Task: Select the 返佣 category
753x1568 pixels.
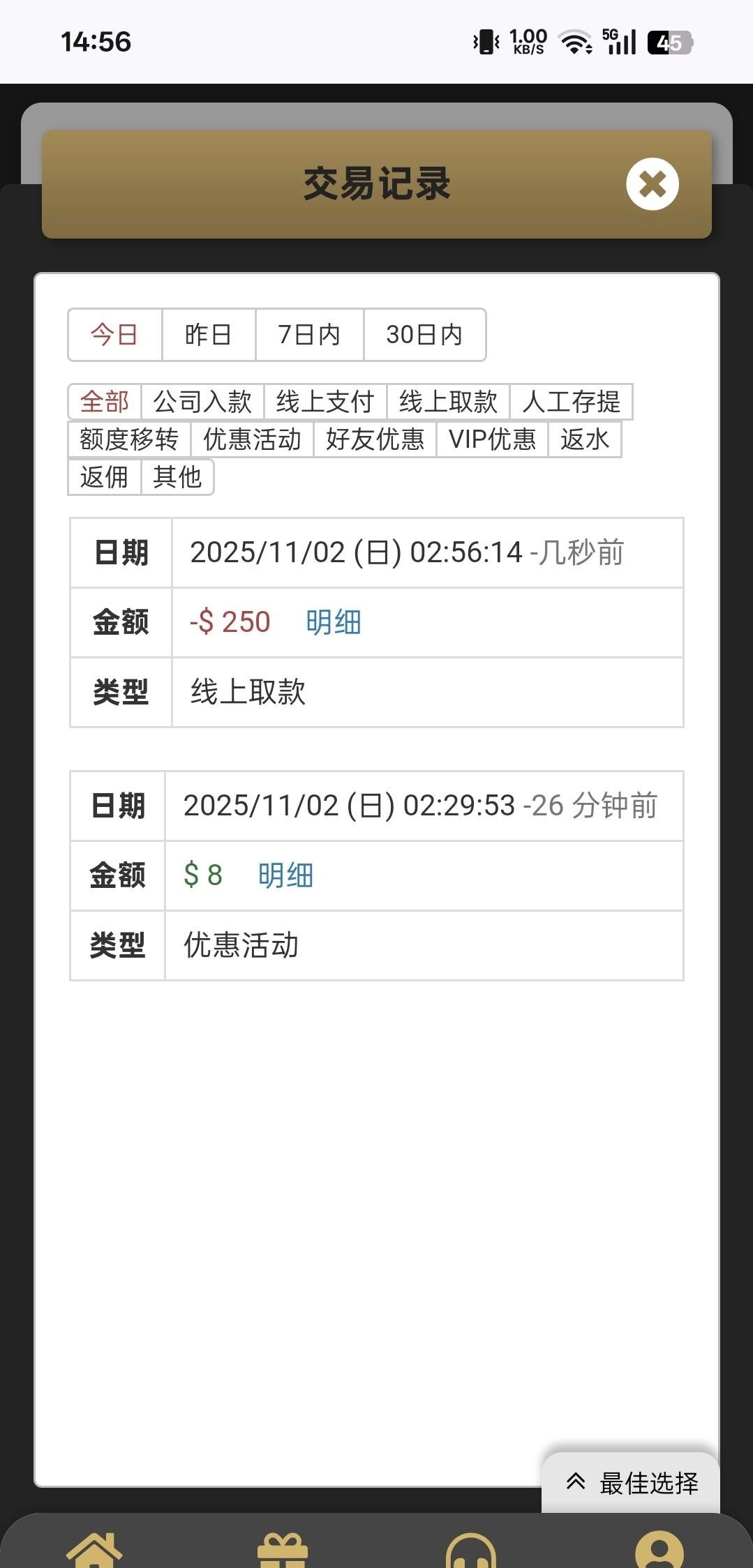Action: pyautogui.click(x=104, y=477)
